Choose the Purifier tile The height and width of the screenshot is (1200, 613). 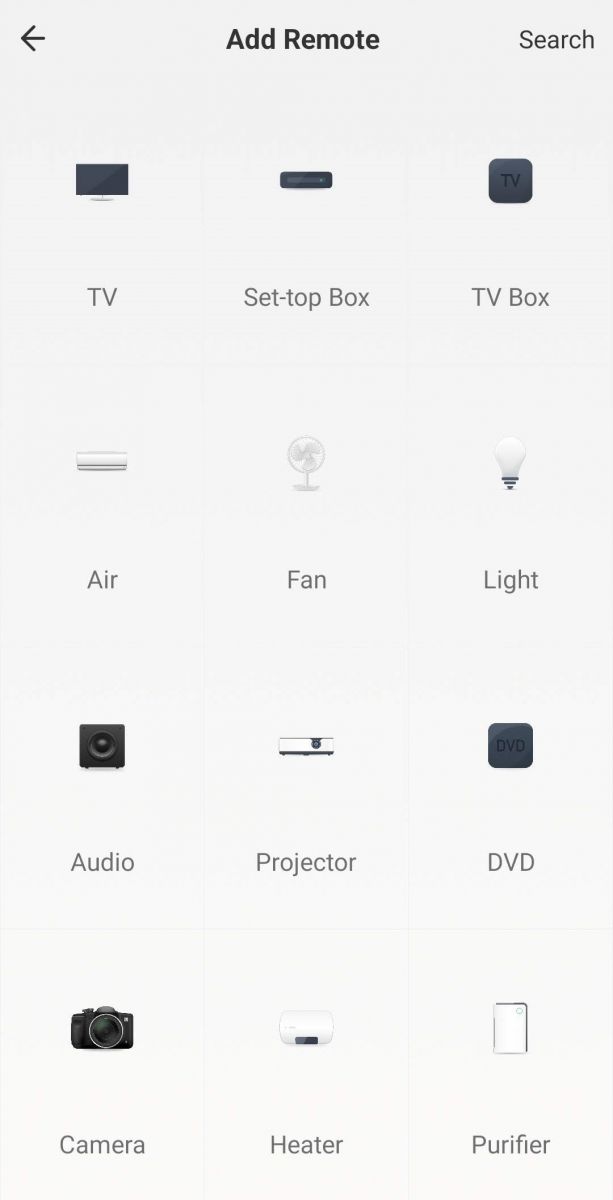coord(510,1065)
